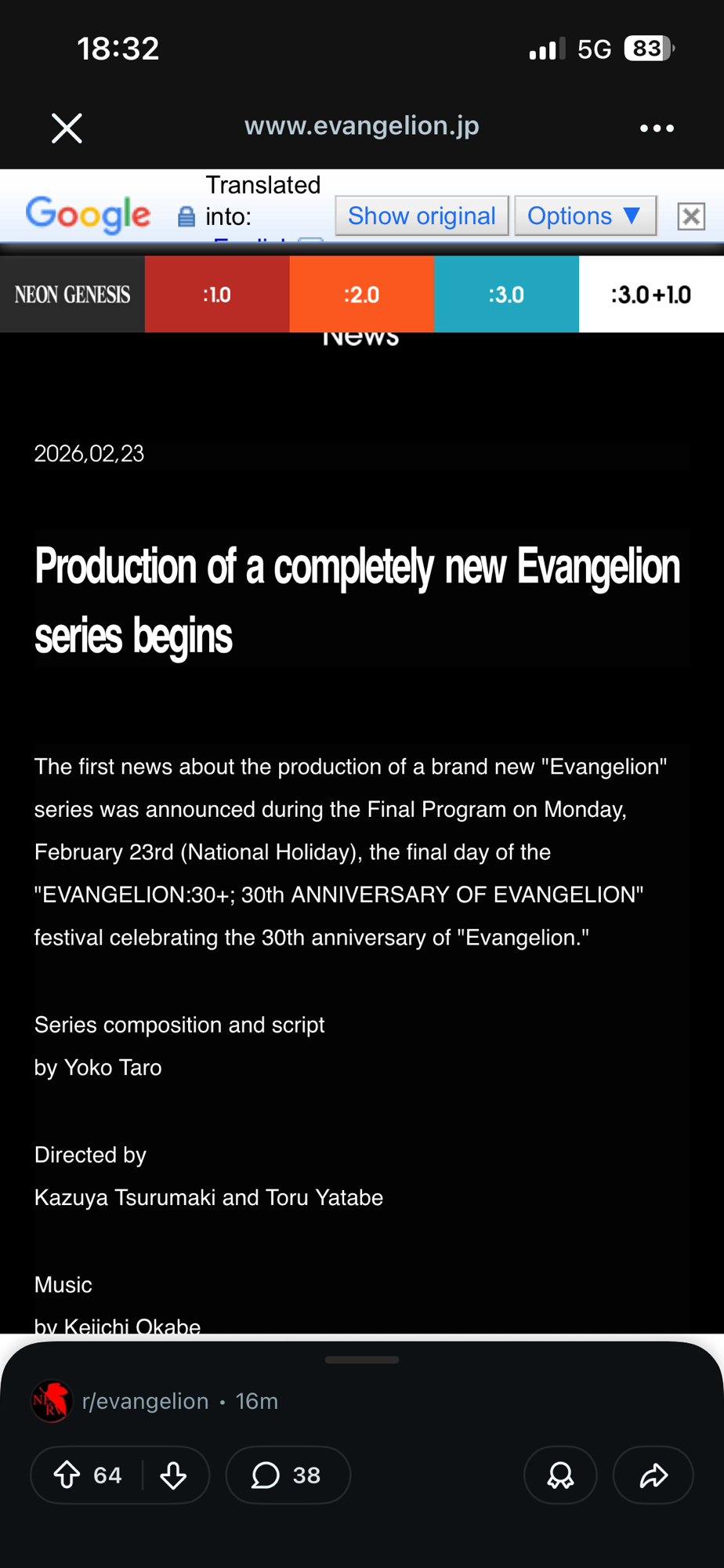Dismiss the Google Translate bar
The height and width of the screenshot is (1568, 724).
pos(690,216)
